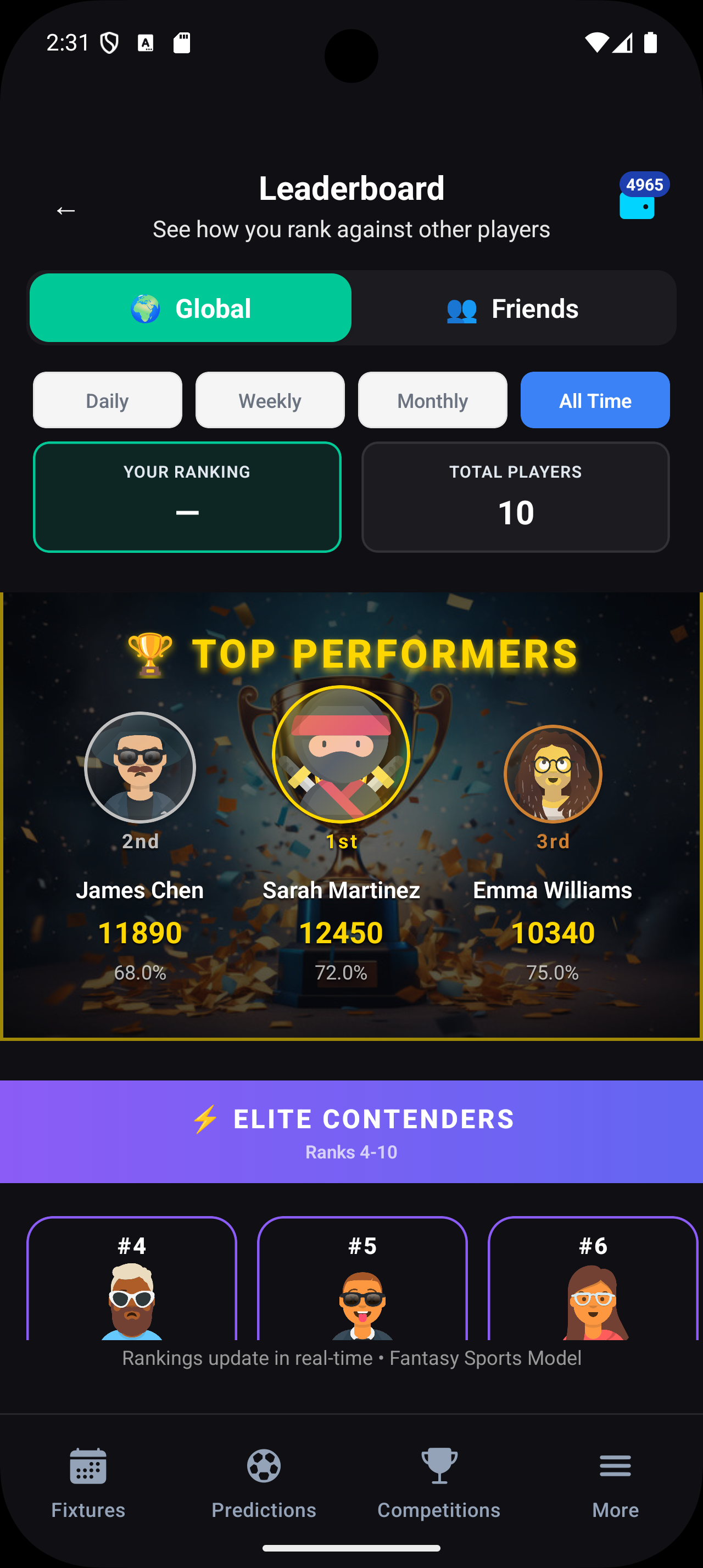Screen dimensions: 703x1568
Task: Open the rank #5 contender card
Action: pos(362,1278)
